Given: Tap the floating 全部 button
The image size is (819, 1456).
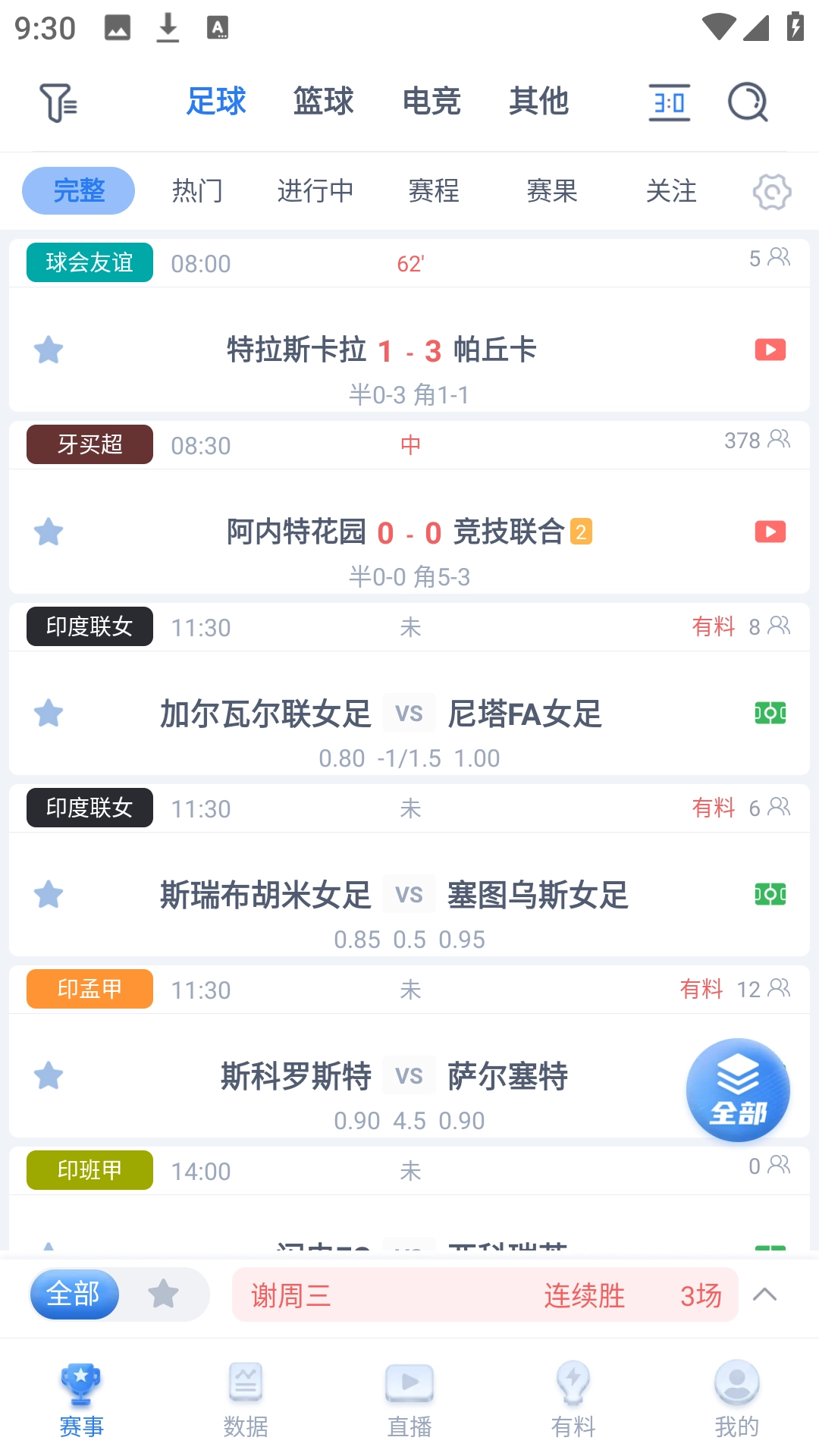Looking at the screenshot, I should pos(738,1090).
